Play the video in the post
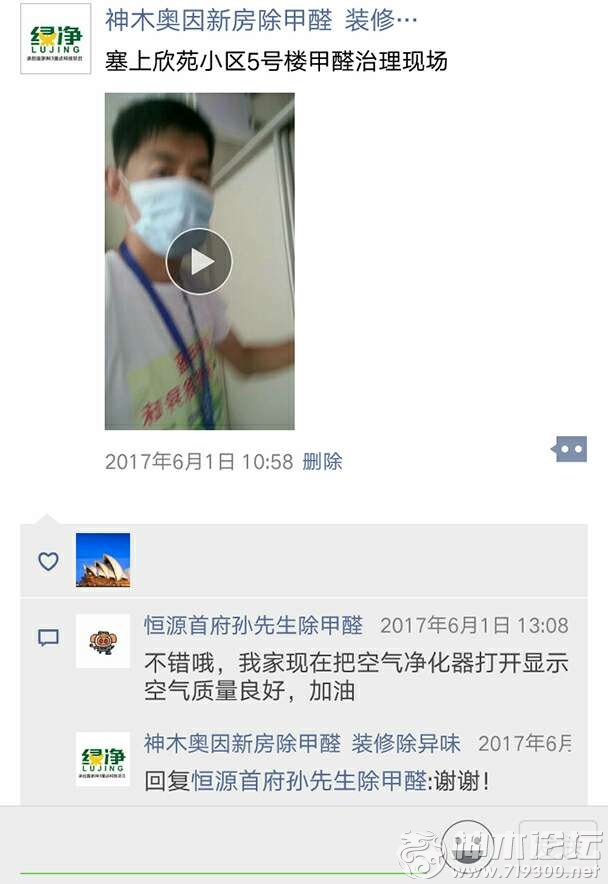The width and height of the screenshot is (608, 884). pyautogui.click(x=199, y=262)
